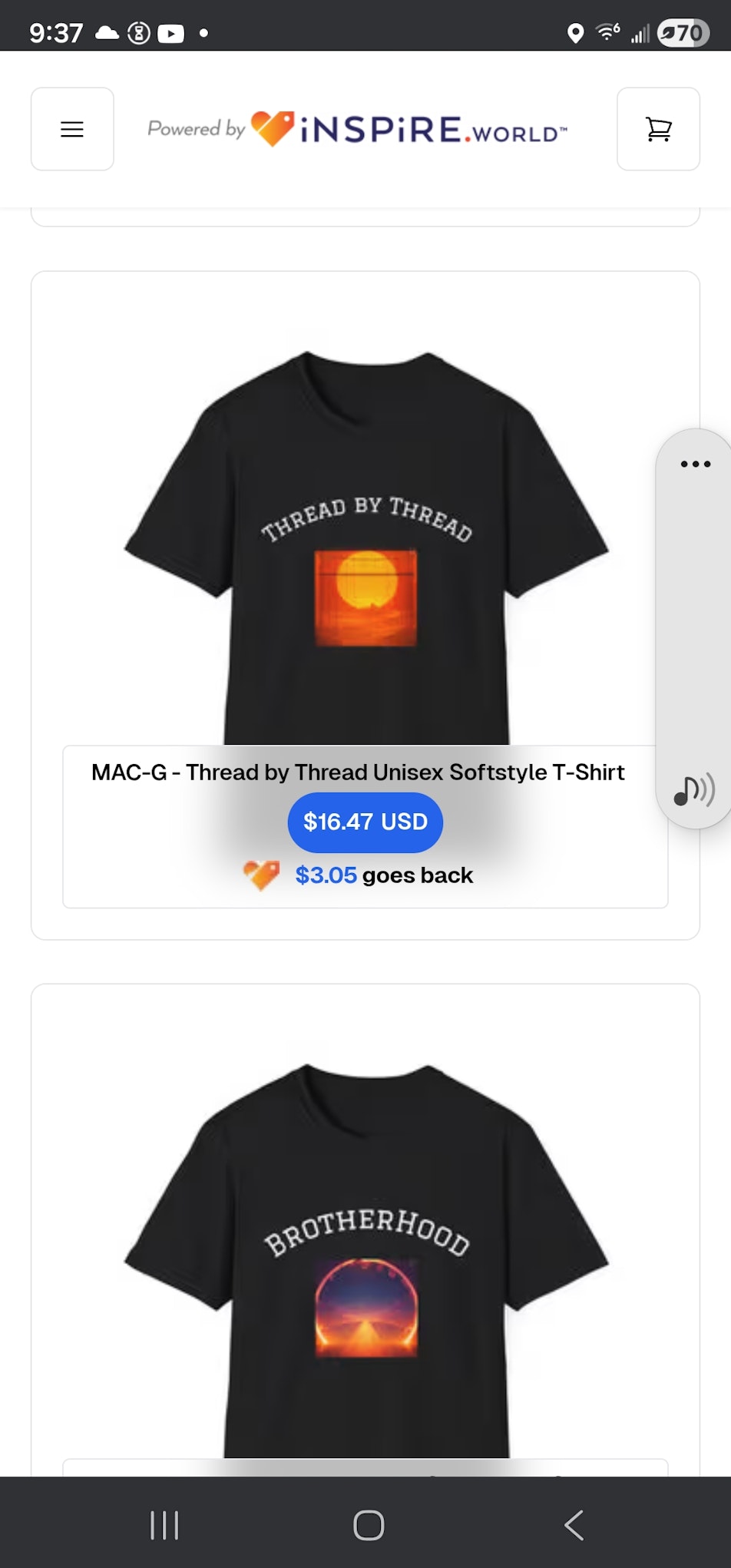Tap the iNSPiRE.world heart logo
Screen dimensions: 731x1568
274,127
